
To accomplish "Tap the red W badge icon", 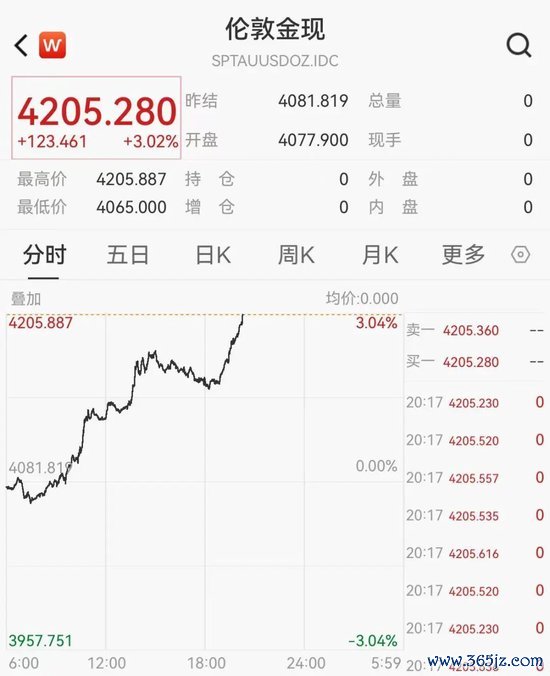I will click(53, 45).
